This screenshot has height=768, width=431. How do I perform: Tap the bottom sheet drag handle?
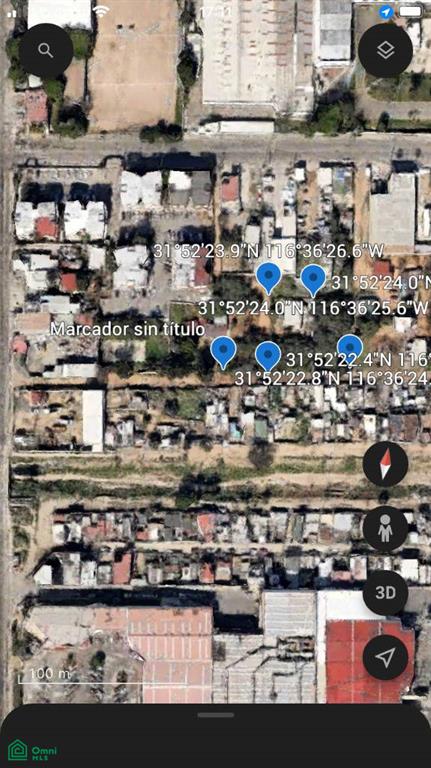(216, 715)
